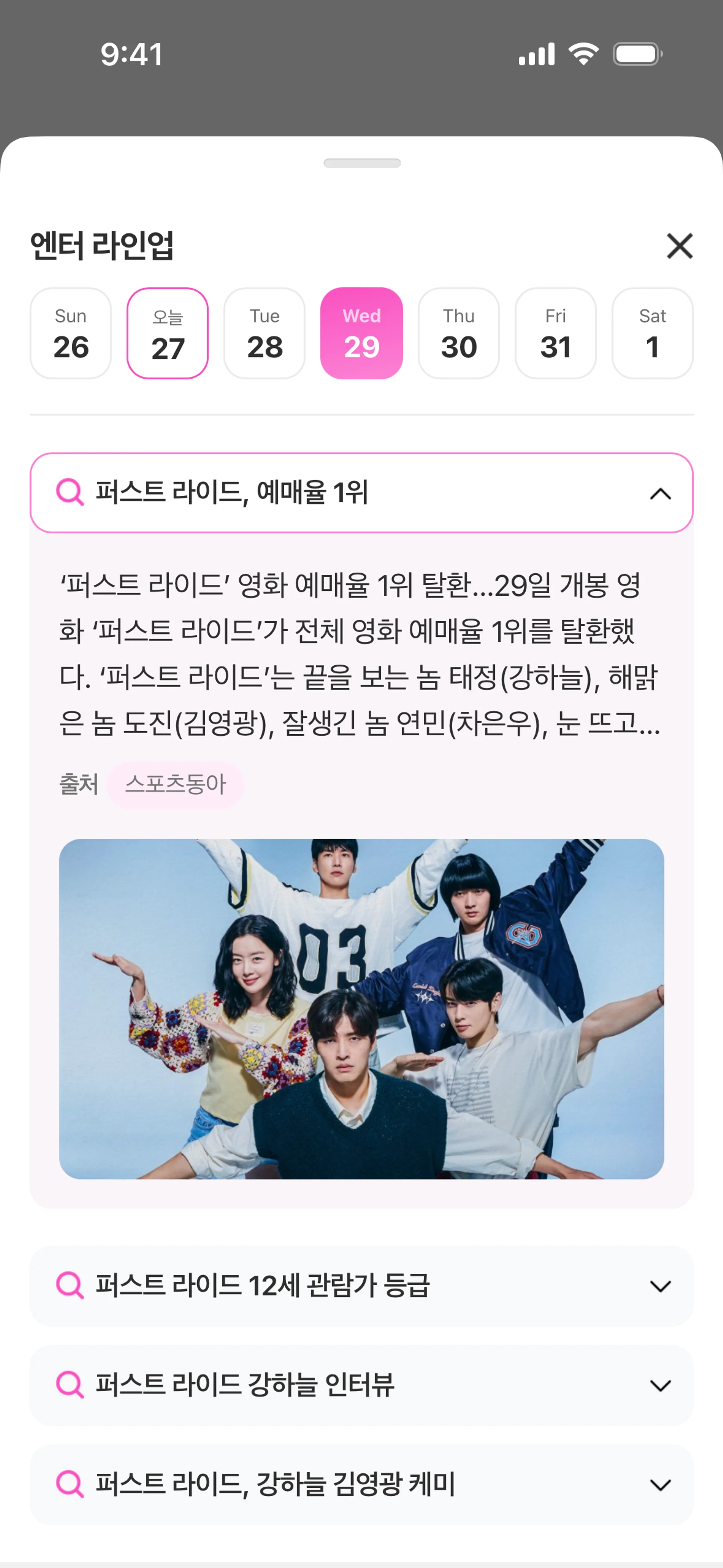Select Sun 26 date
This screenshot has height=1568, width=723.
(x=70, y=333)
